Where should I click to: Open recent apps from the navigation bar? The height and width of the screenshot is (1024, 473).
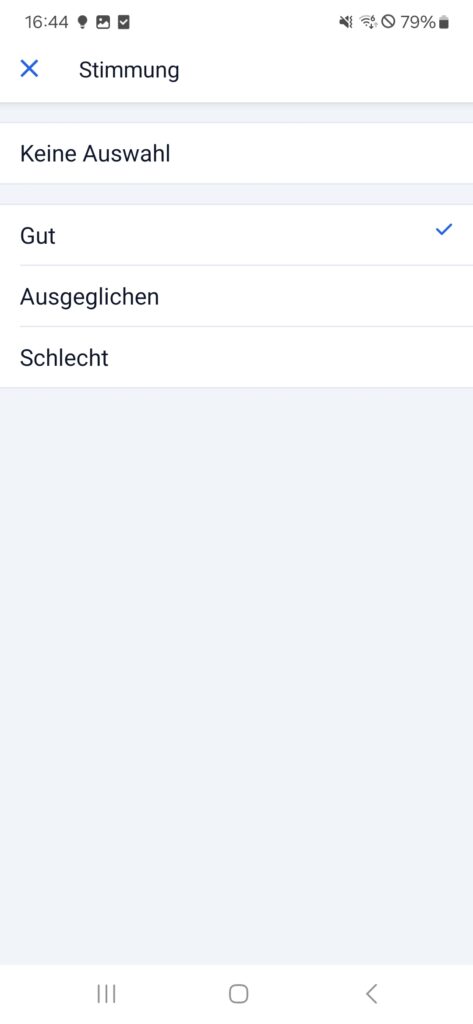click(x=106, y=993)
